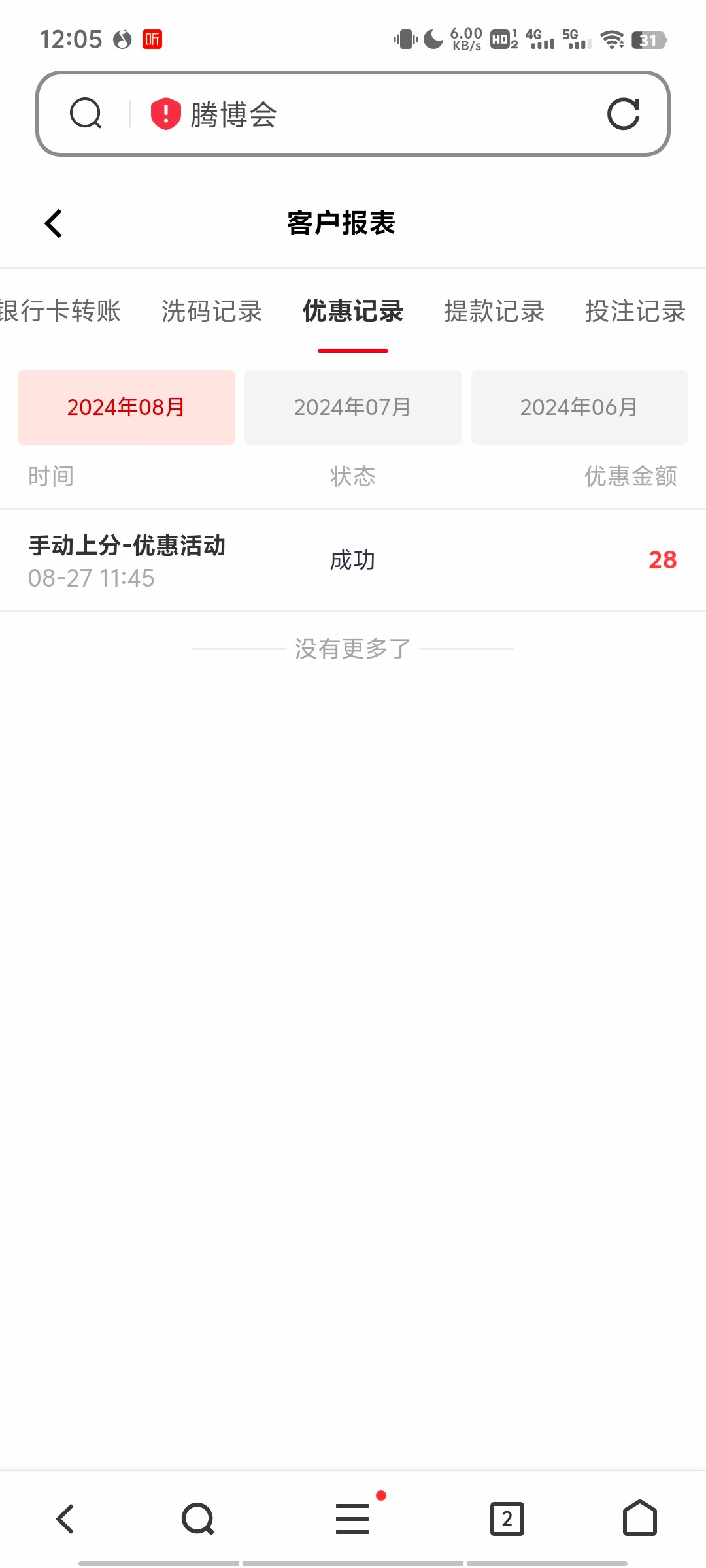Go to browser home page

640,1518
